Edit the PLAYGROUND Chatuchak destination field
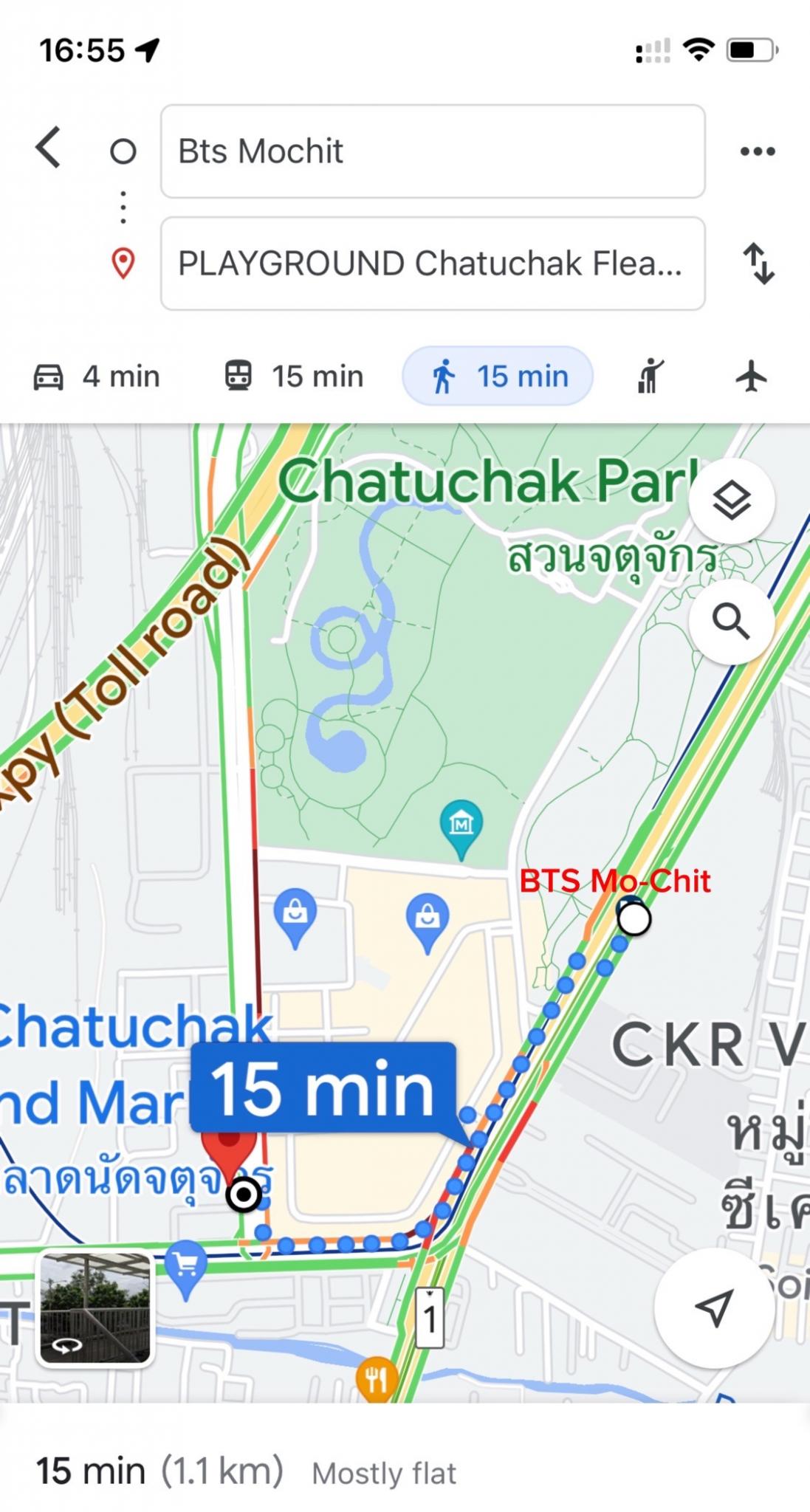Viewport: 810px width, 1512px height. coord(433,264)
